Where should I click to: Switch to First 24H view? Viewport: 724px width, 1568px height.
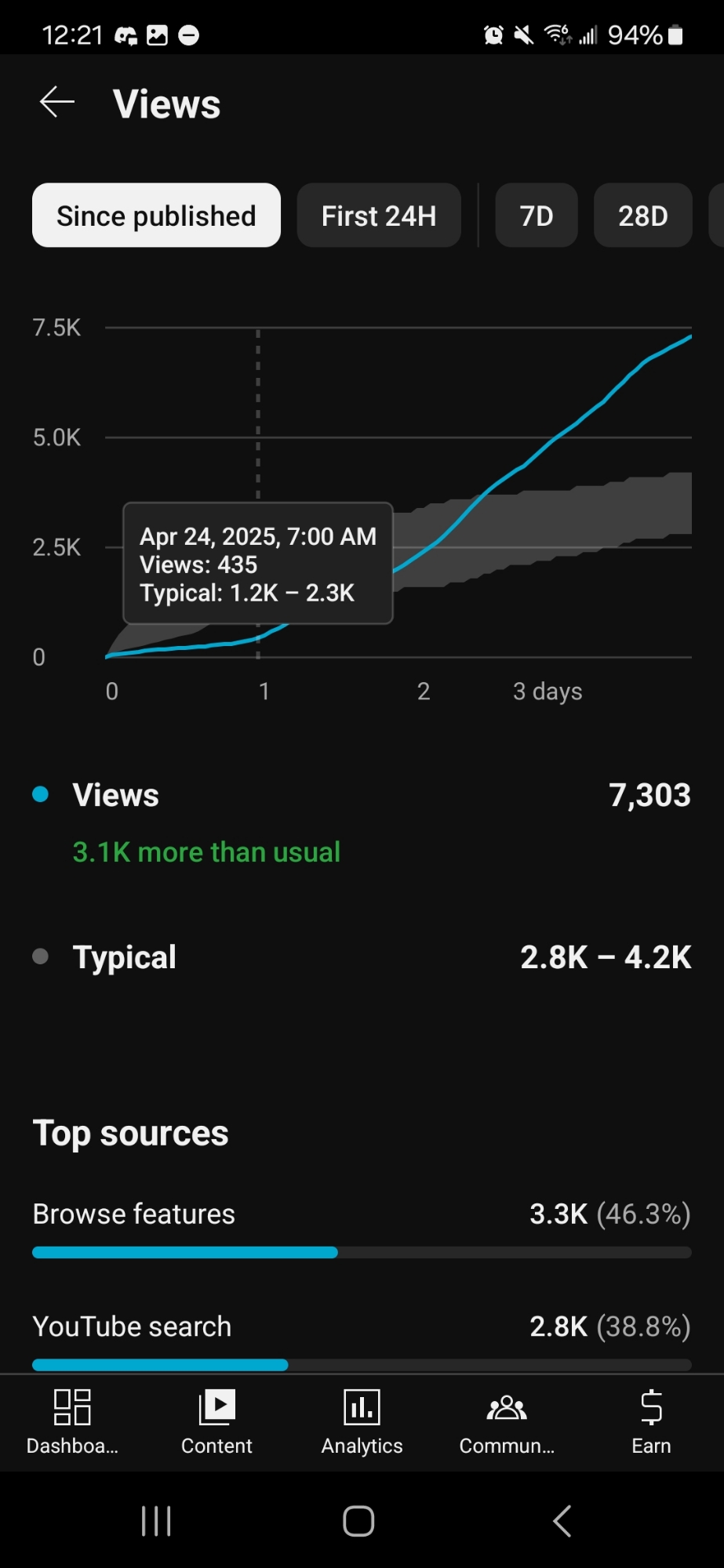coord(379,216)
